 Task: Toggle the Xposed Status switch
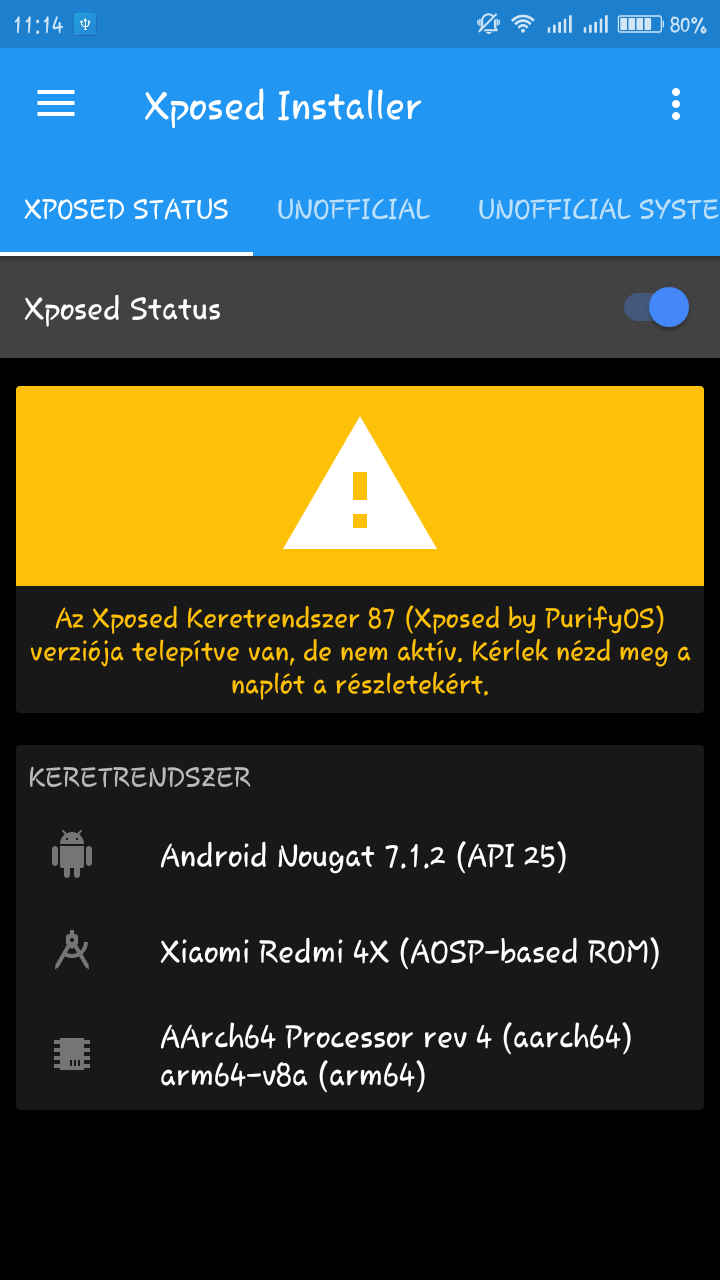point(657,307)
